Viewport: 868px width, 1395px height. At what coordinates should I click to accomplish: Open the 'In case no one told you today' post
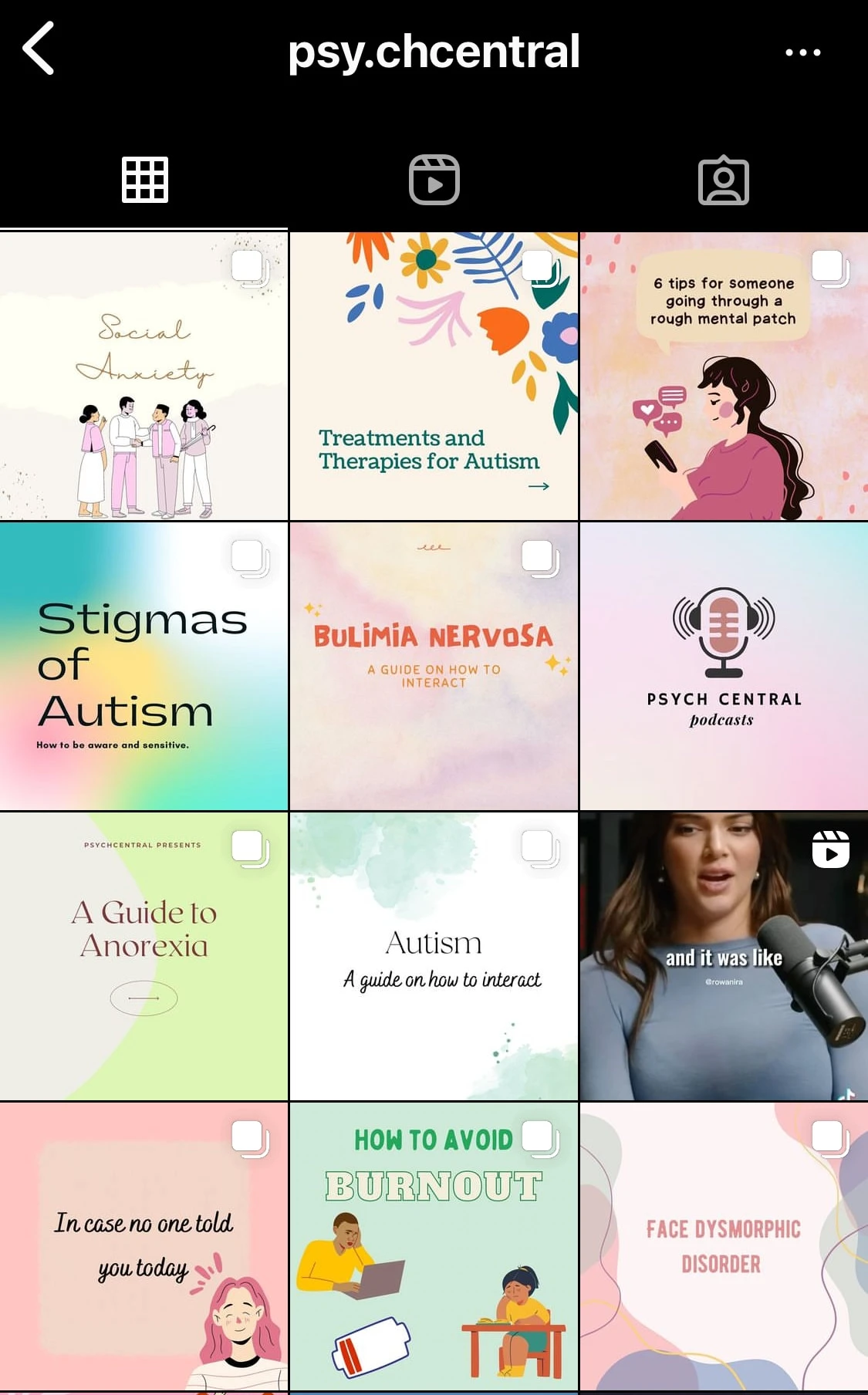(x=144, y=1245)
